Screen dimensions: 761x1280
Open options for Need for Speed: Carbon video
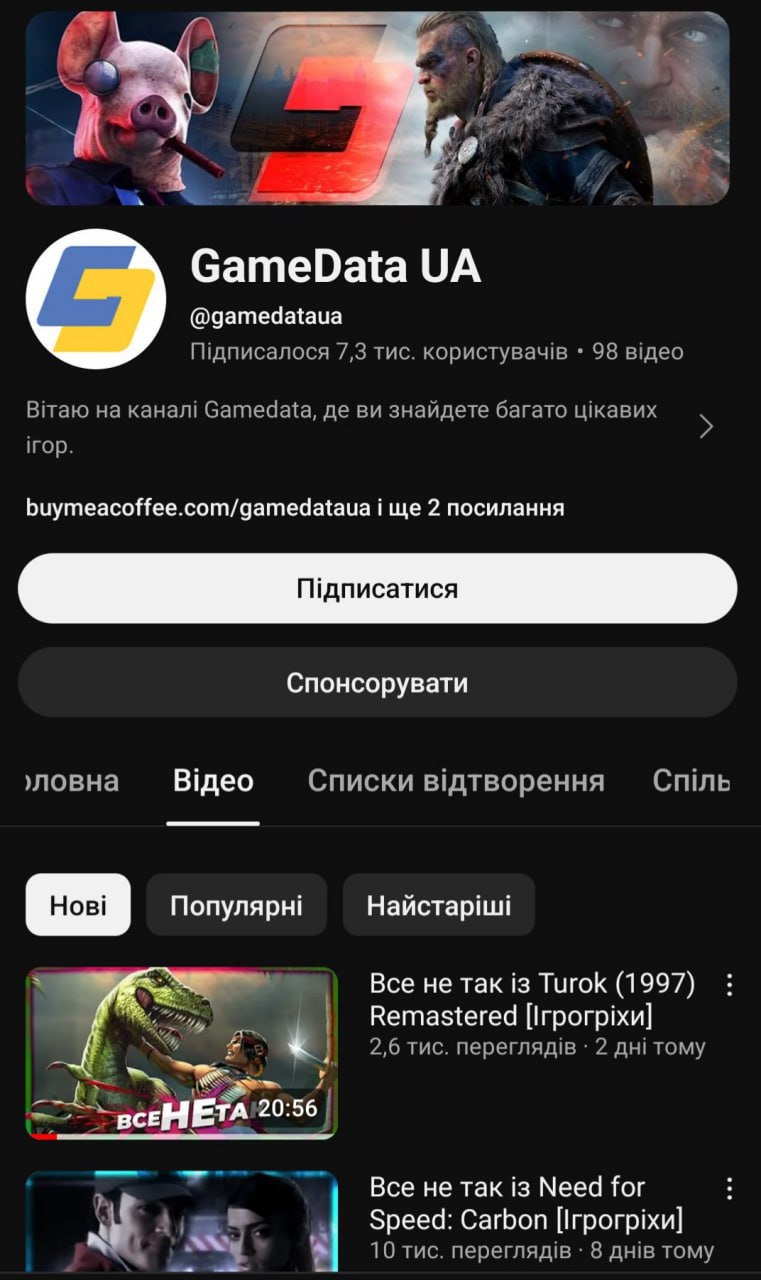tap(729, 1188)
